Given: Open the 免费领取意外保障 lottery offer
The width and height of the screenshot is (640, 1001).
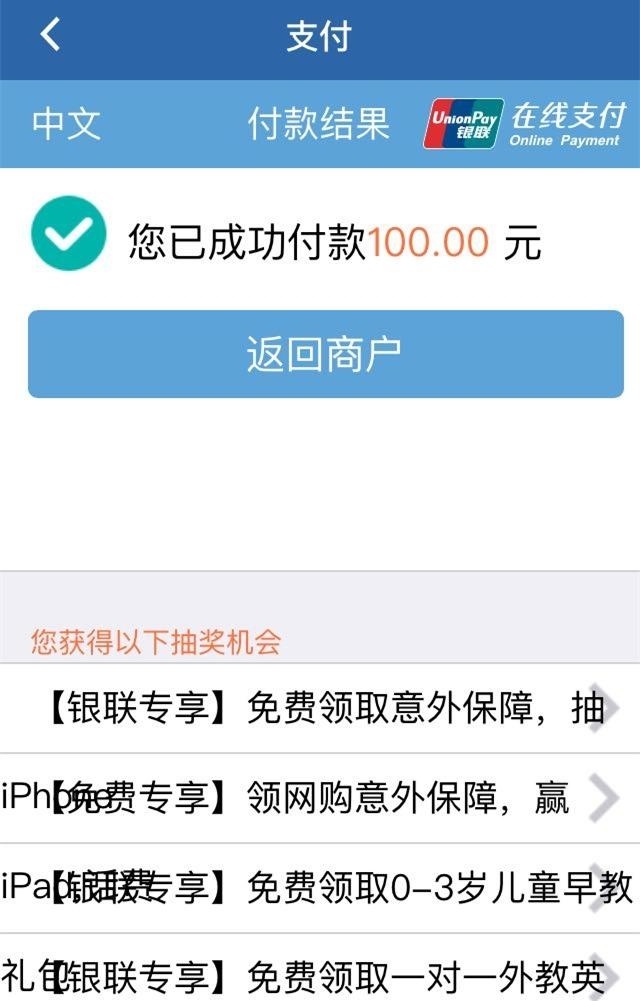Looking at the screenshot, I should 325,708.
